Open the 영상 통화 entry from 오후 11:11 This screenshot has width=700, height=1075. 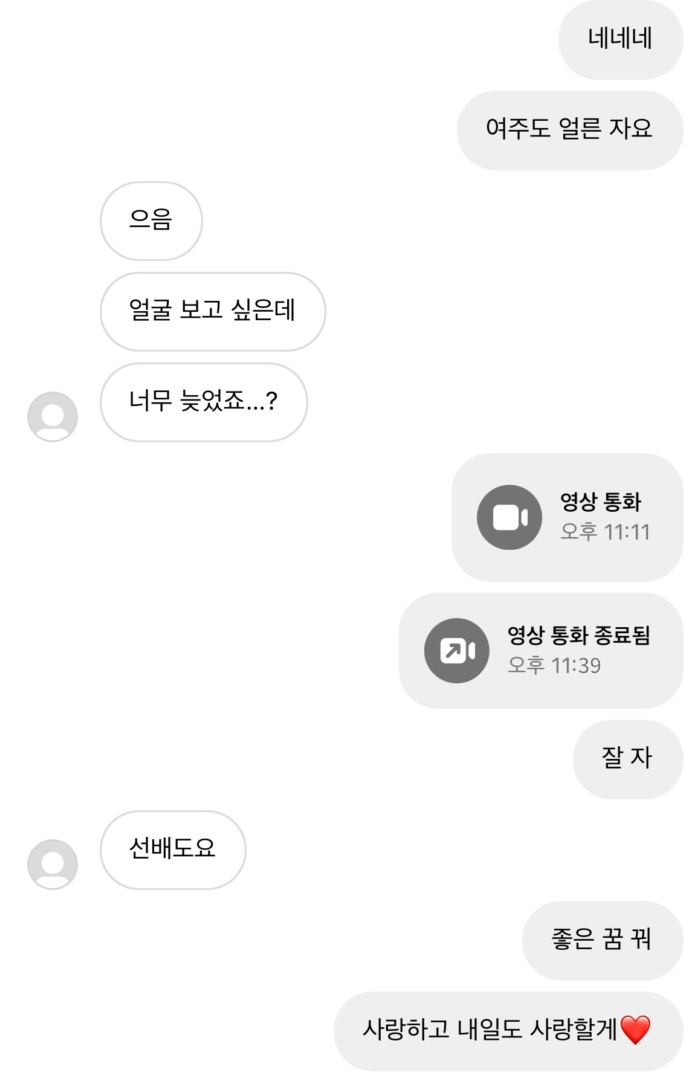(x=567, y=517)
